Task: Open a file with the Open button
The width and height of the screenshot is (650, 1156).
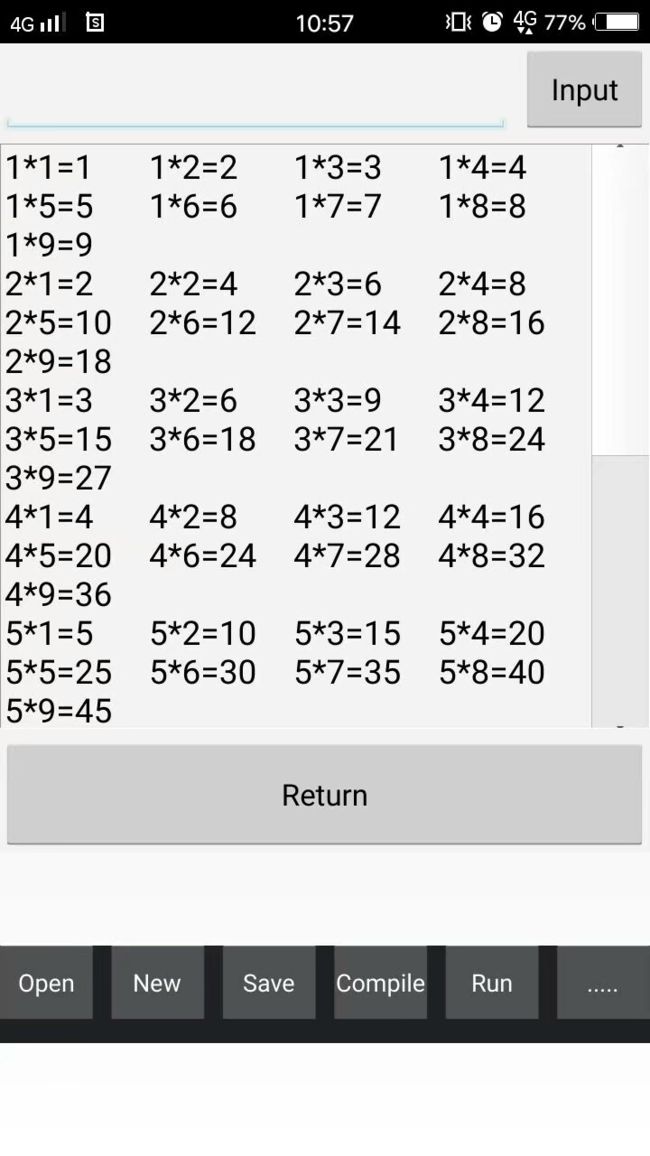Action: (x=46, y=983)
